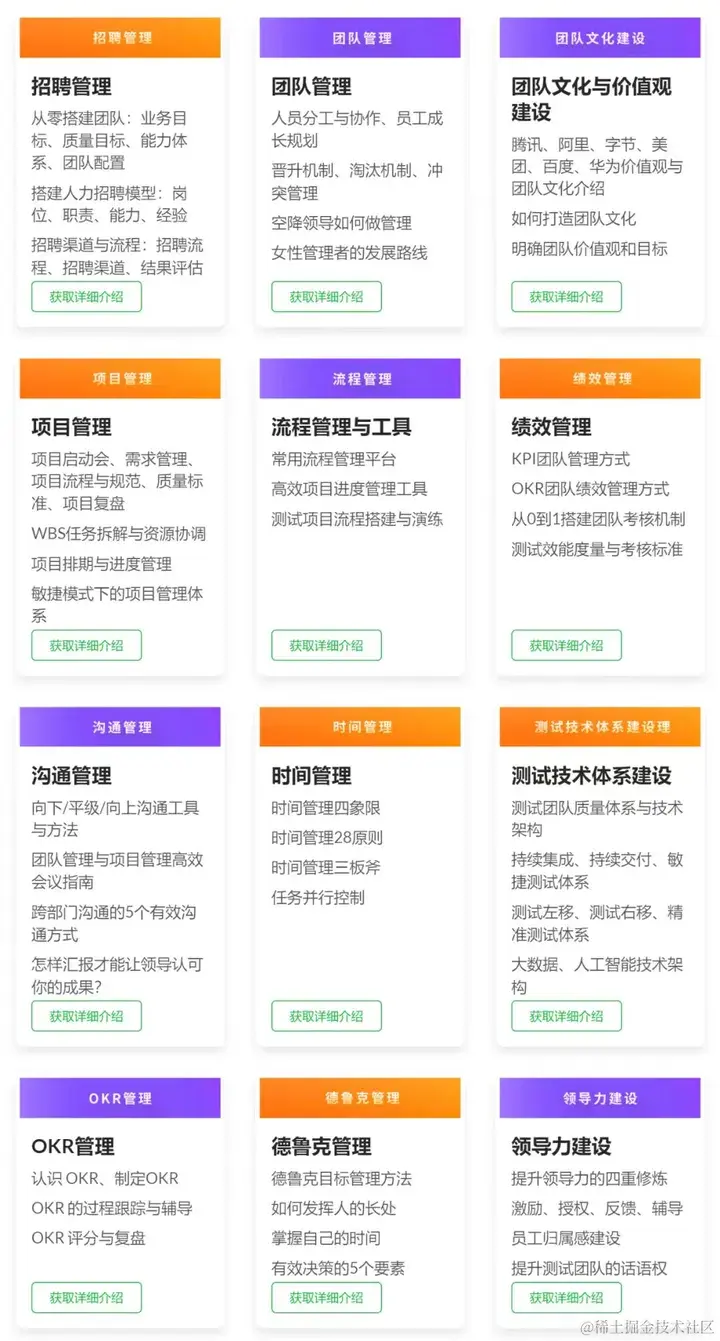This screenshot has width=720, height=1341.
Task: Open details for 团队文化与价值观建设
Action: pos(566,297)
